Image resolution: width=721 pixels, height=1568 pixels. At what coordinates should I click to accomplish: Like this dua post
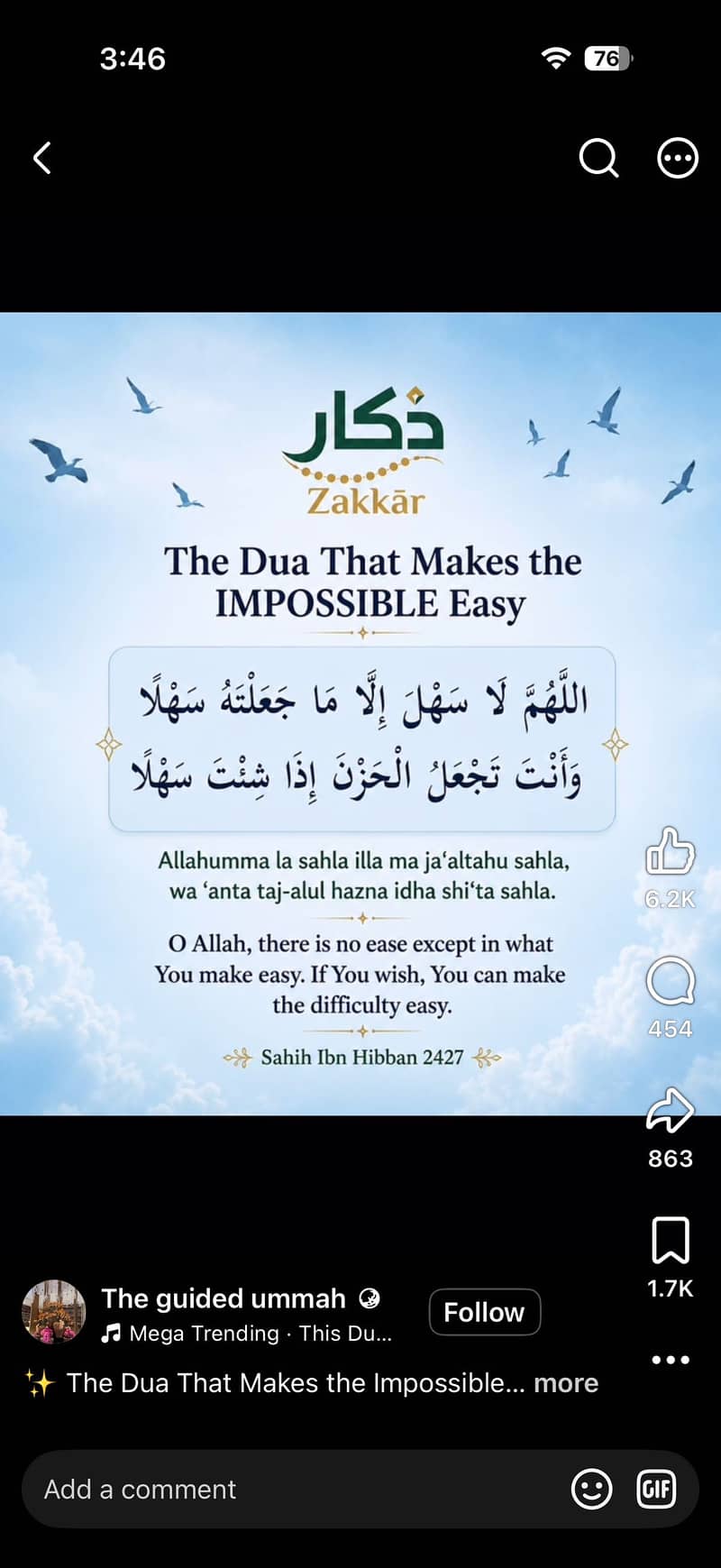pos(670,851)
